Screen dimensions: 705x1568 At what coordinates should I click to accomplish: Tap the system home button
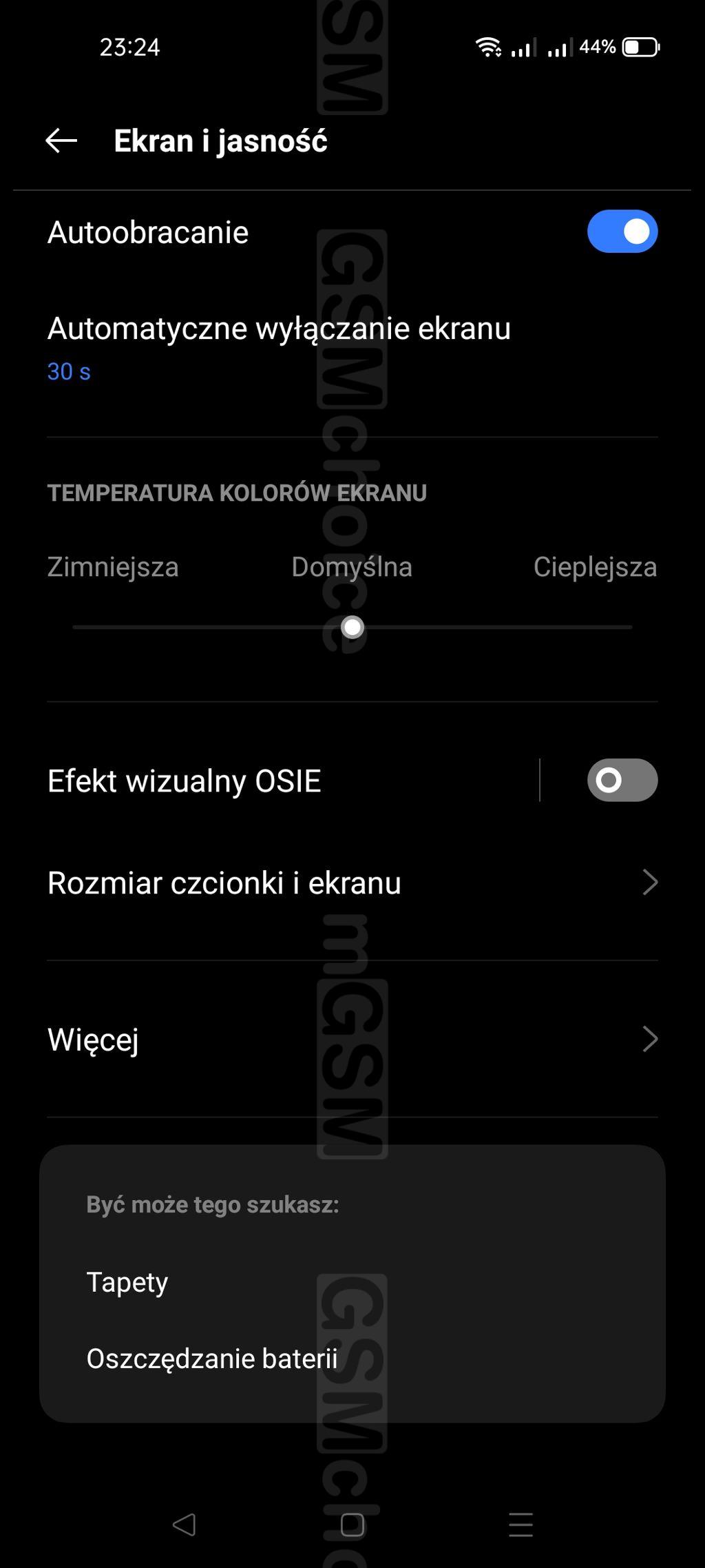pyautogui.click(x=352, y=1525)
